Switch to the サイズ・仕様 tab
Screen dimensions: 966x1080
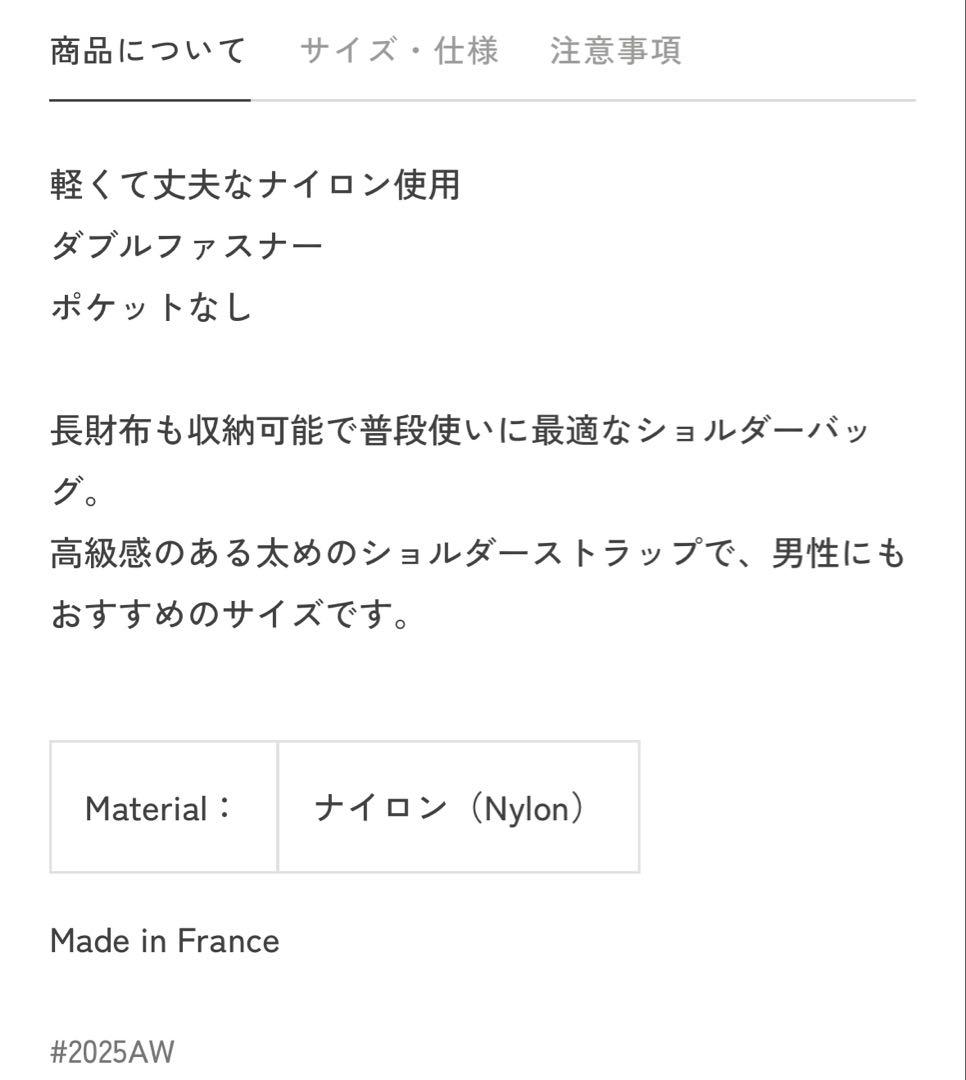point(400,50)
